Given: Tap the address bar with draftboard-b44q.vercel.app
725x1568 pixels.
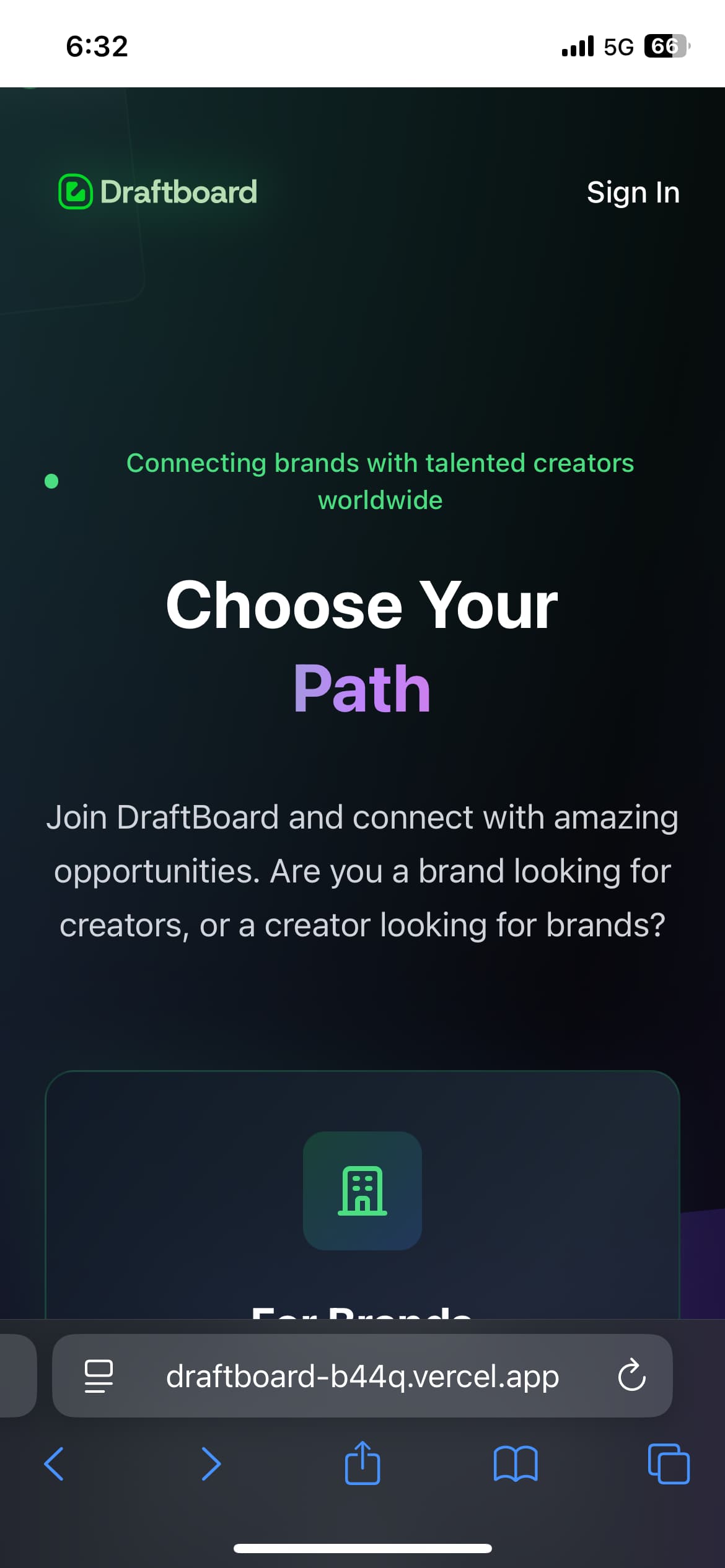Looking at the screenshot, I should (362, 1377).
